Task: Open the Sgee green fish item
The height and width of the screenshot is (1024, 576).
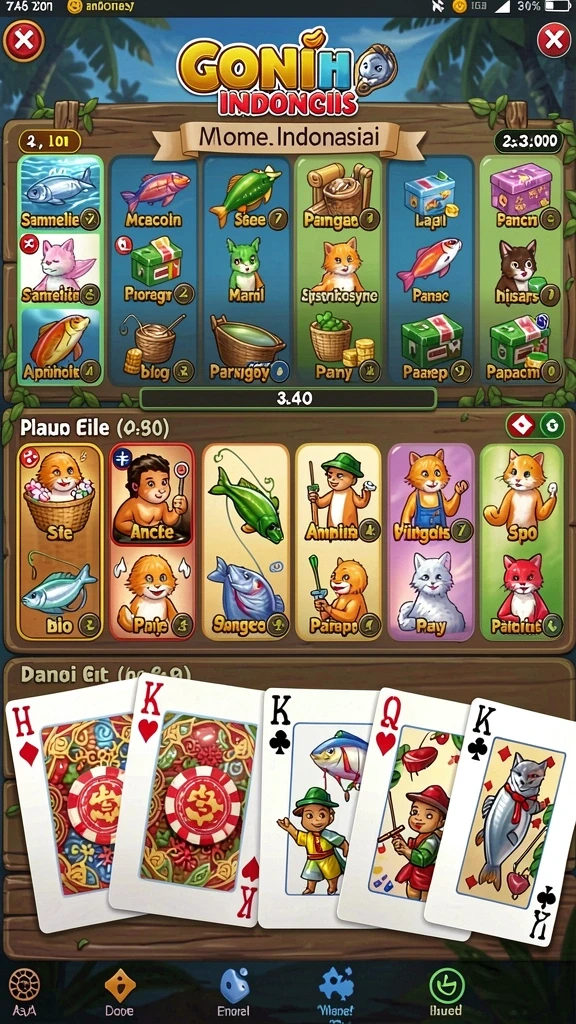Action: click(x=247, y=194)
